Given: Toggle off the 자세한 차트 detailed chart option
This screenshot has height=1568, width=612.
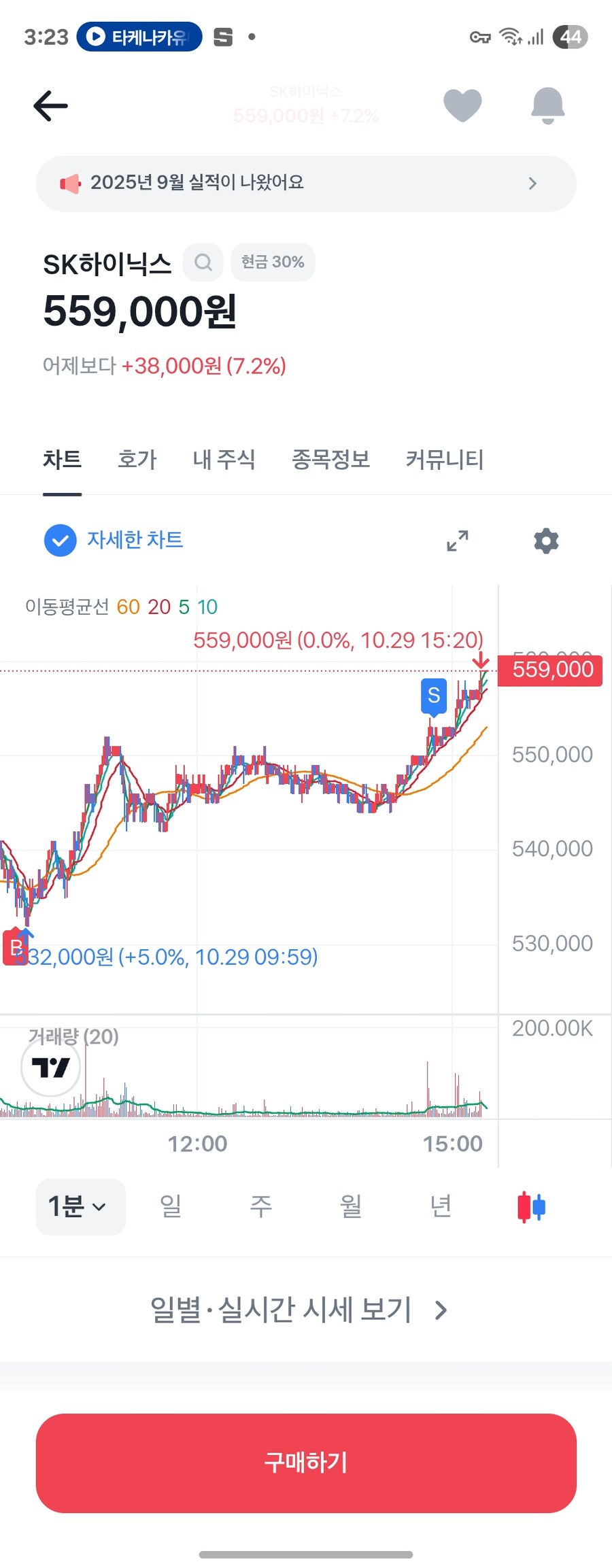Looking at the screenshot, I should tap(60, 541).
